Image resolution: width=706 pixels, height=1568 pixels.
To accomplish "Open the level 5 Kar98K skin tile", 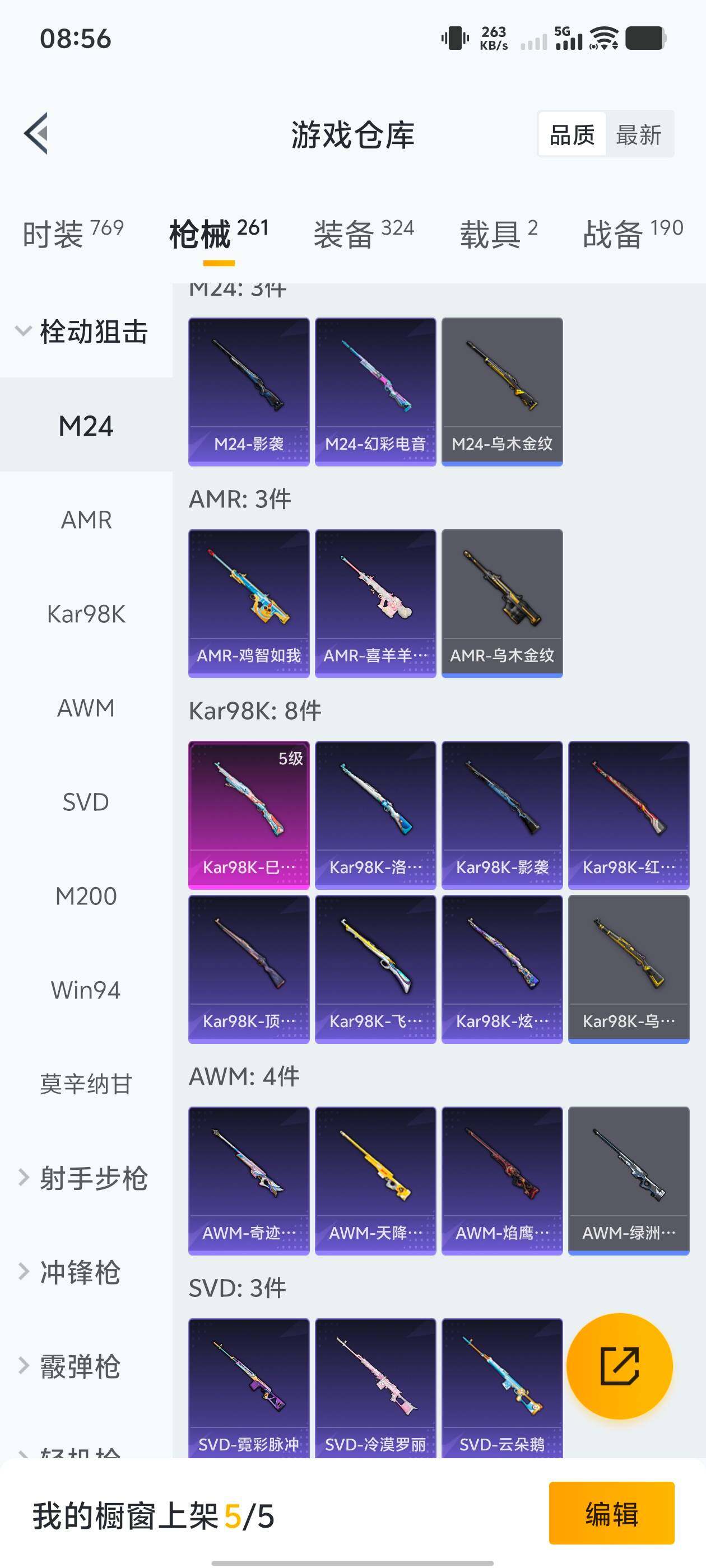I will pos(249,814).
